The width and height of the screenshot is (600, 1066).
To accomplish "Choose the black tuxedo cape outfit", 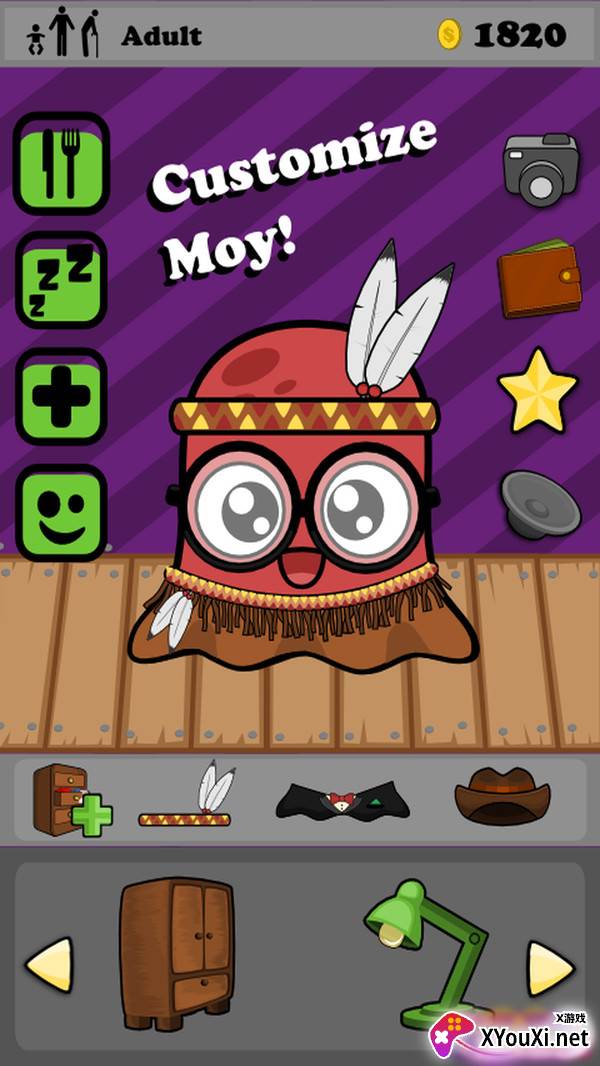I will click(x=342, y=801).
